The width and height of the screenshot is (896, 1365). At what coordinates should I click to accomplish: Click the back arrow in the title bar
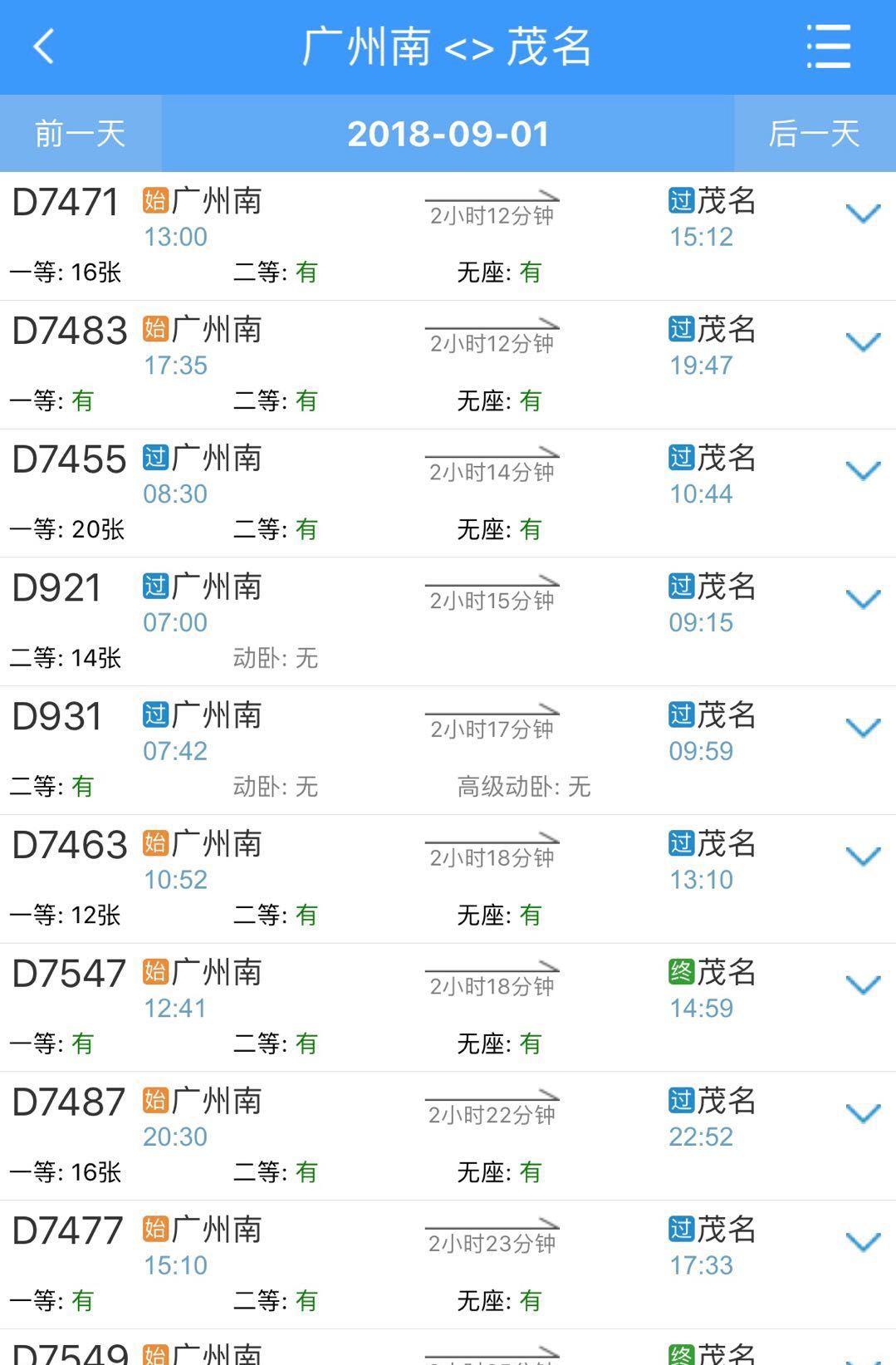click(x=42, y=47)
